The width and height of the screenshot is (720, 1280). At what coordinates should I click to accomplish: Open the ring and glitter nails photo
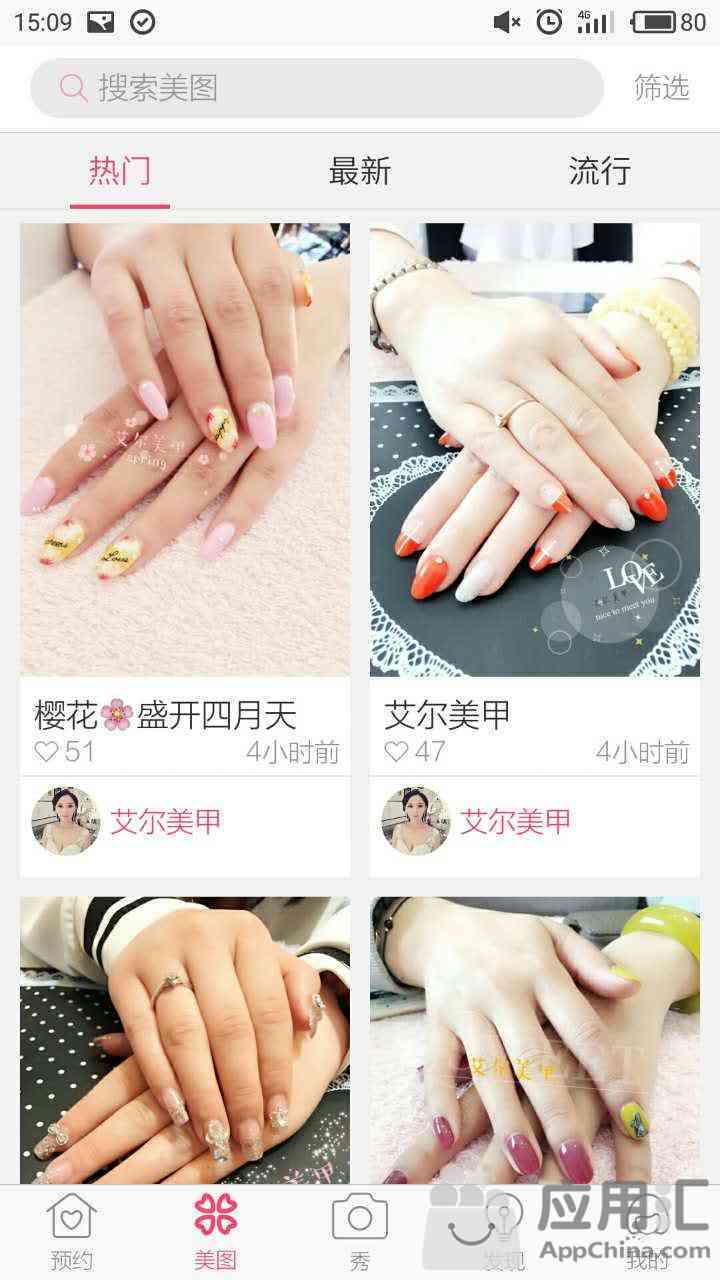(185, 1041)
